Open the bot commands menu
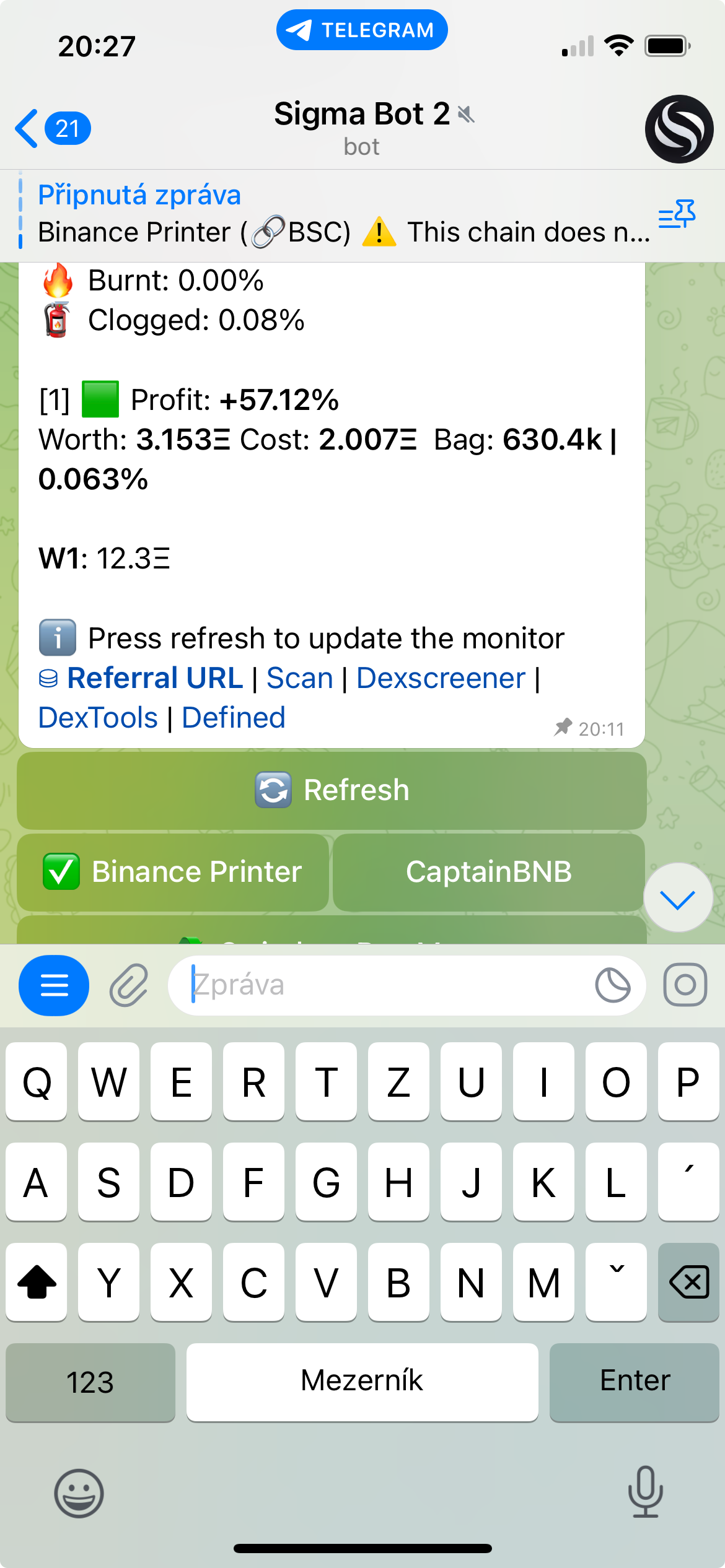 pos(54,985)
